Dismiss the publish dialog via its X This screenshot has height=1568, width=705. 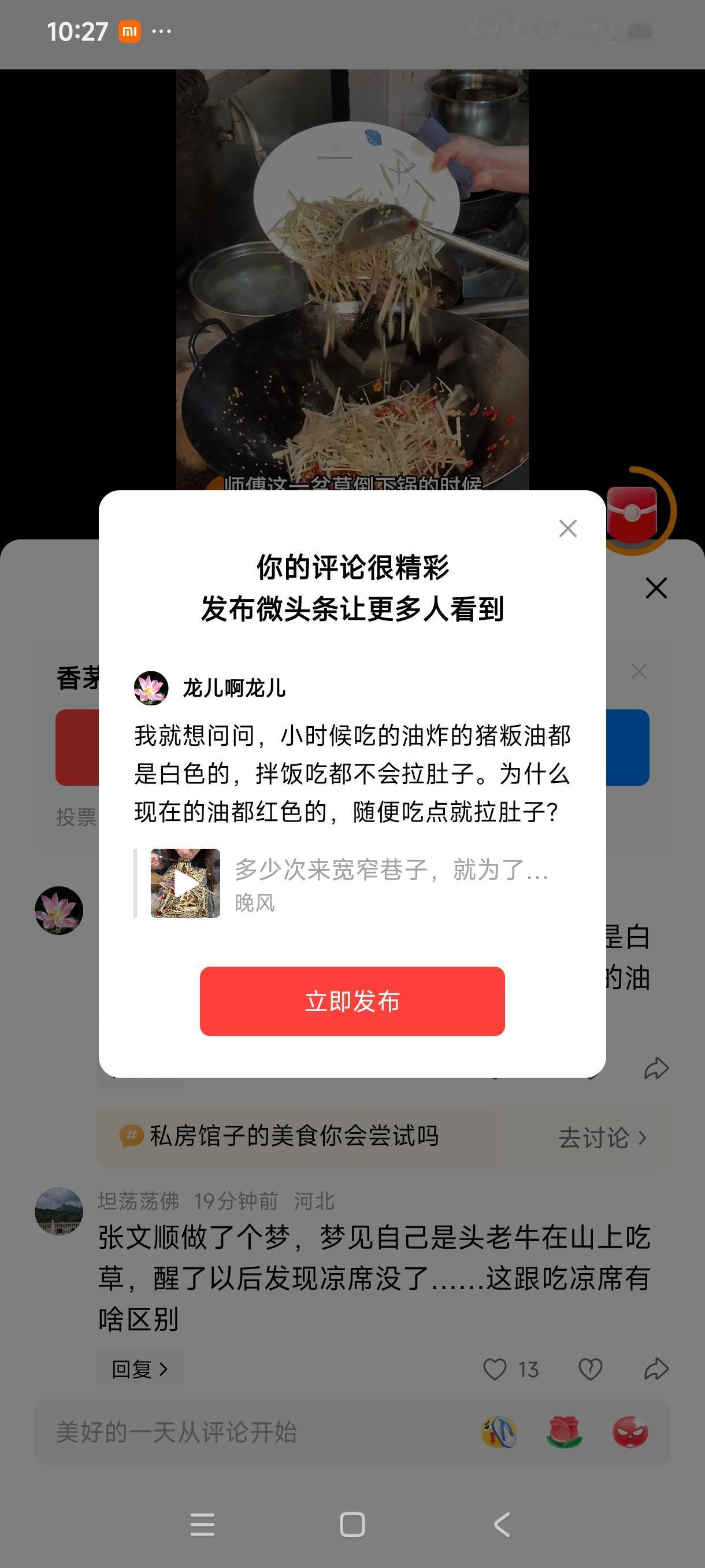point(568,528)
